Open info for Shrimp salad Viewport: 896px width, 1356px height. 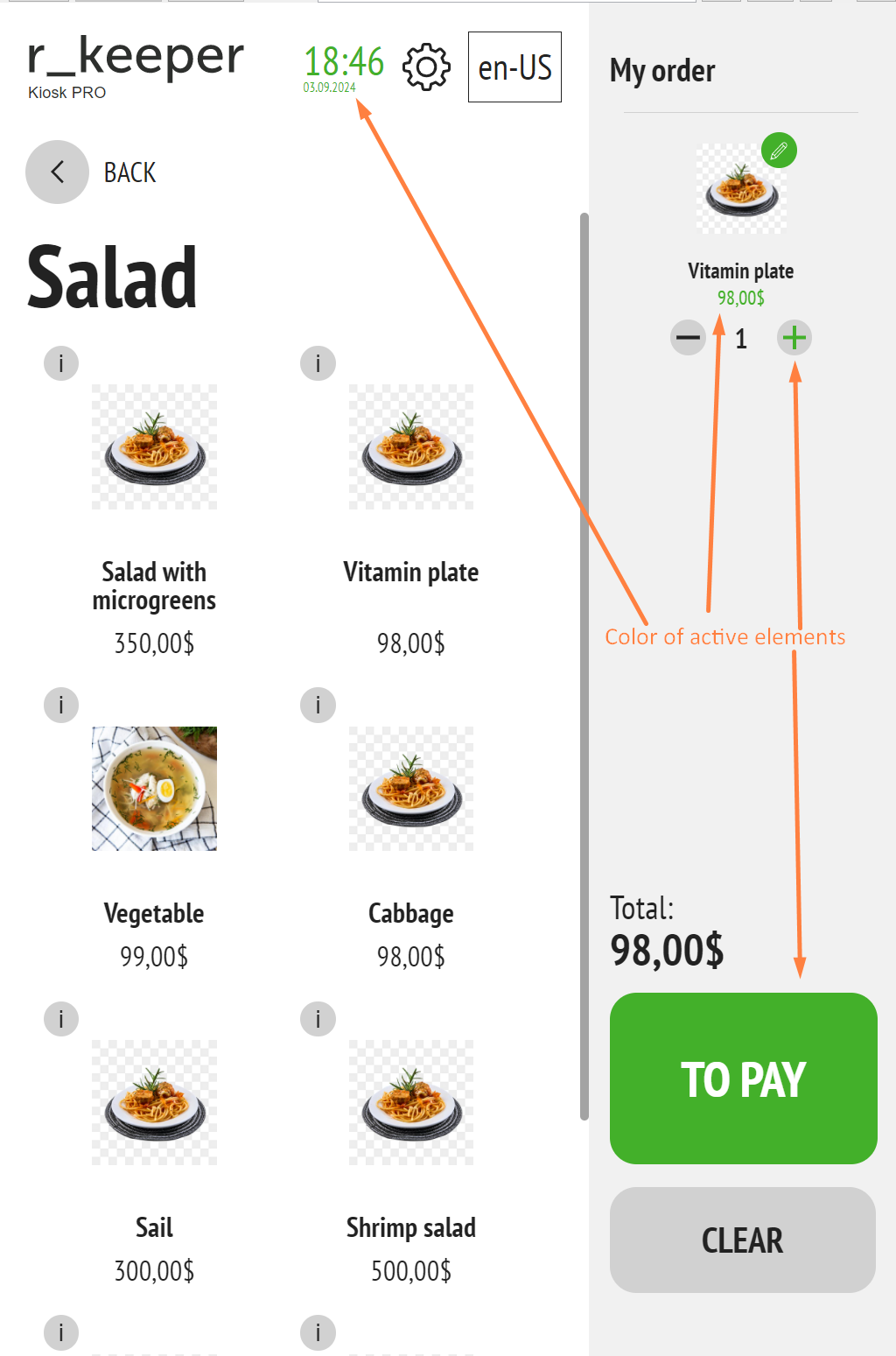(x=318, y=1019)
